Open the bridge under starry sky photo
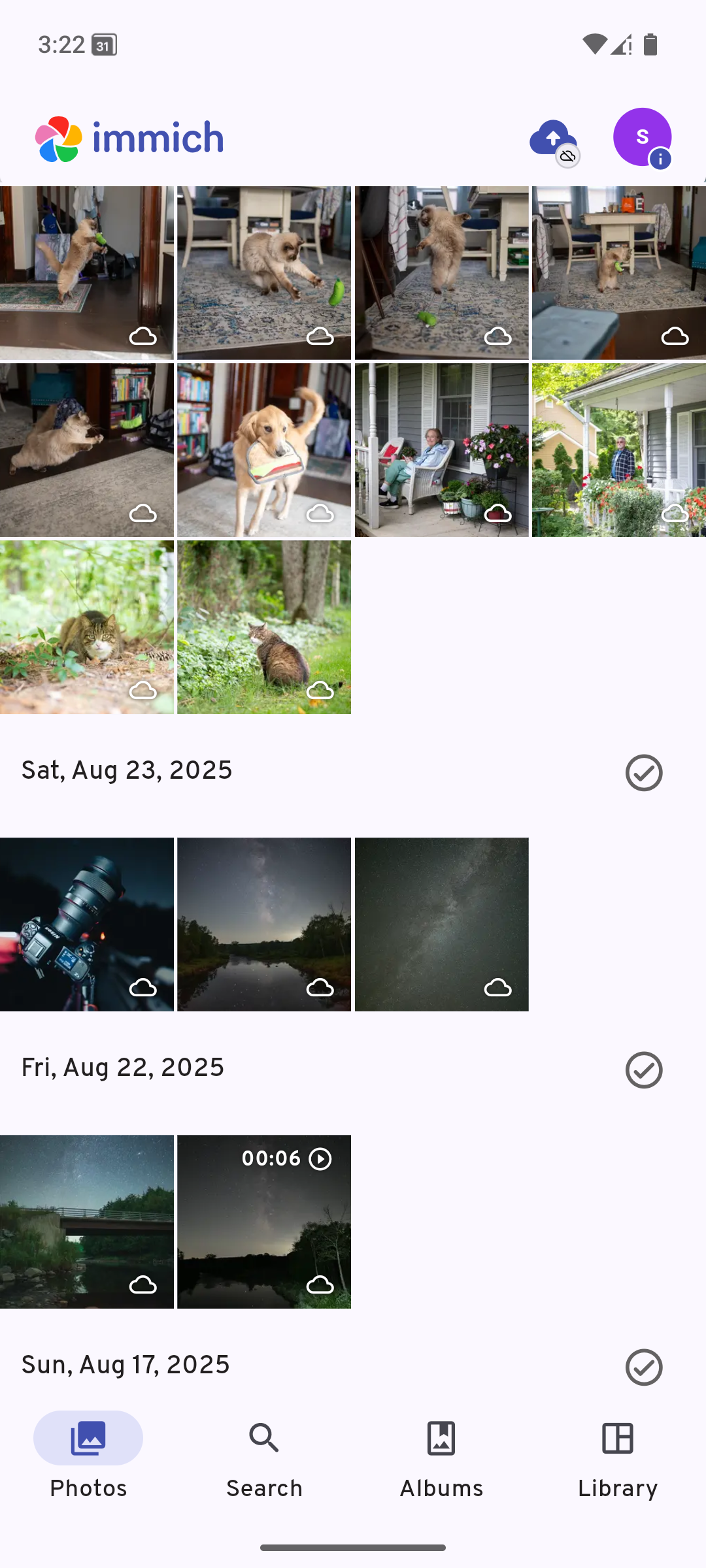Viewport: 706px width, 1568px height. pos(87,1222)
